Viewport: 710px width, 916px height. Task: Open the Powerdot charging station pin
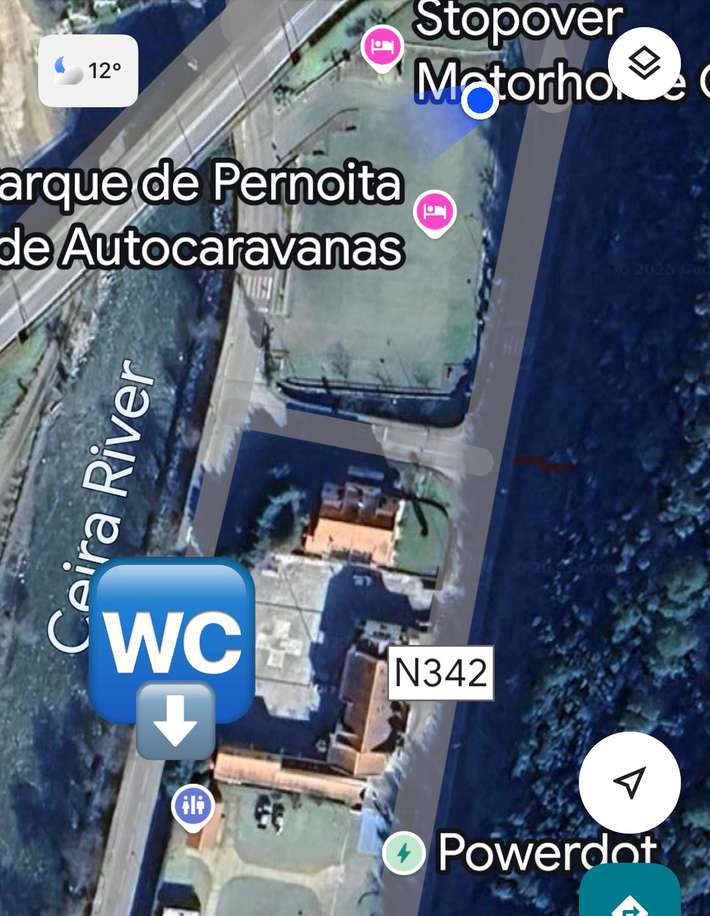(x=404, y=853)
